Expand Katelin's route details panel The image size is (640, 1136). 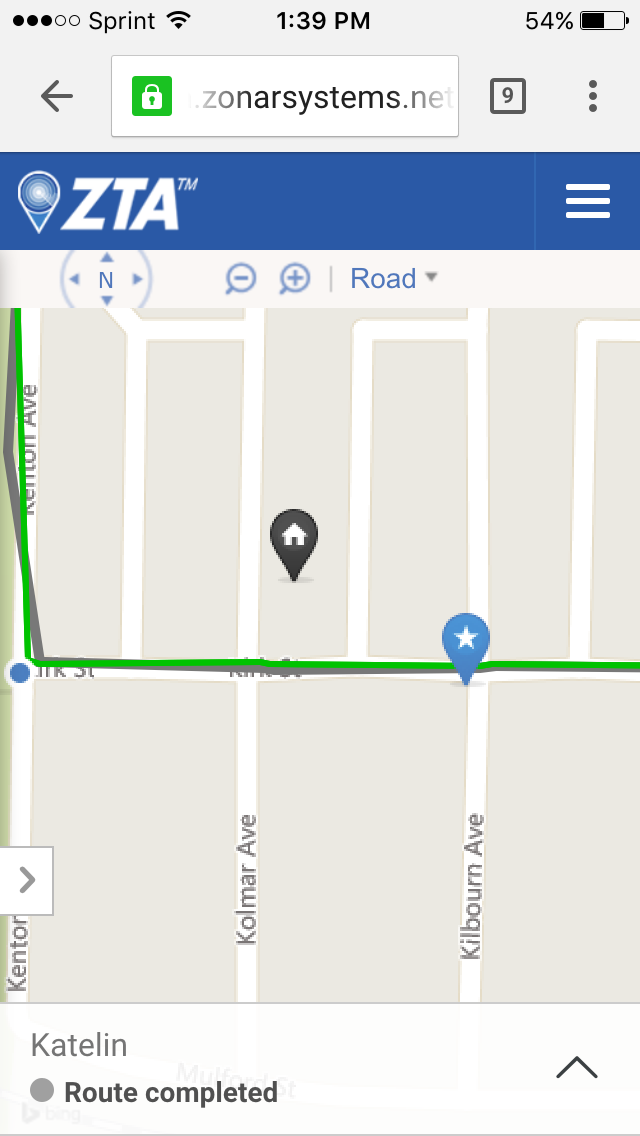pos(577,1067)
